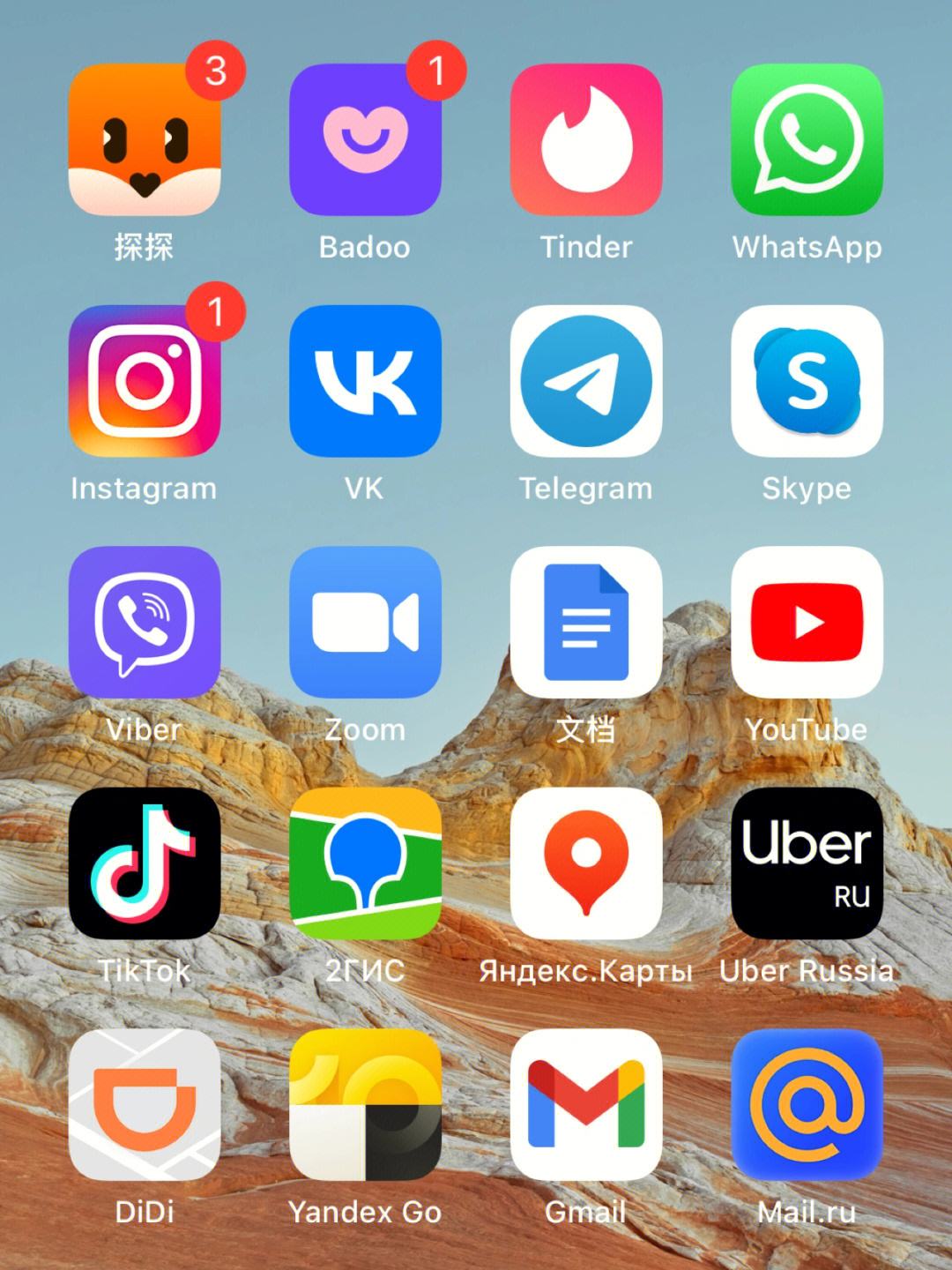The image size is (952, 1270).
Task: Launch Yandex Go
Action: point(365,1105)
